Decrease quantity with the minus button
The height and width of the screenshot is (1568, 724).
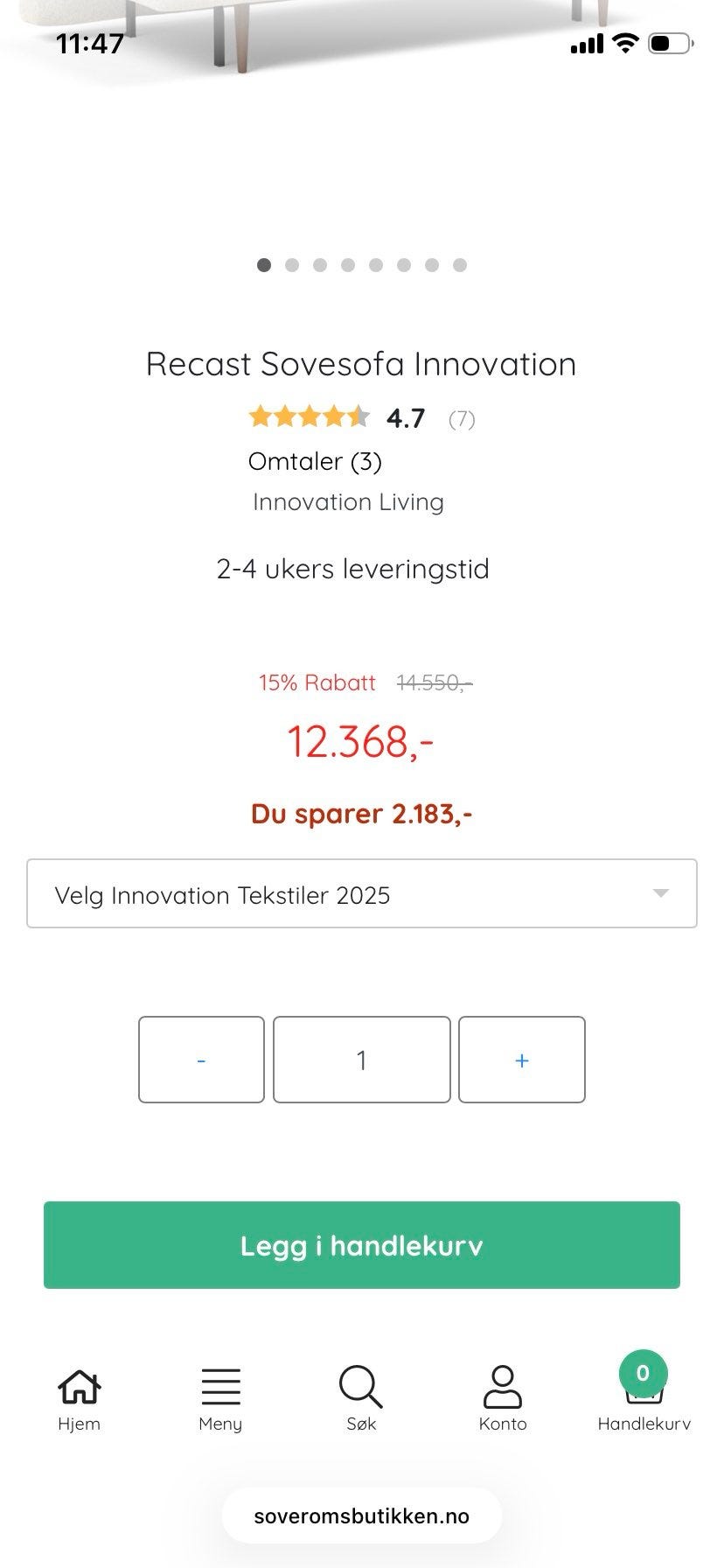point(201,1060)
